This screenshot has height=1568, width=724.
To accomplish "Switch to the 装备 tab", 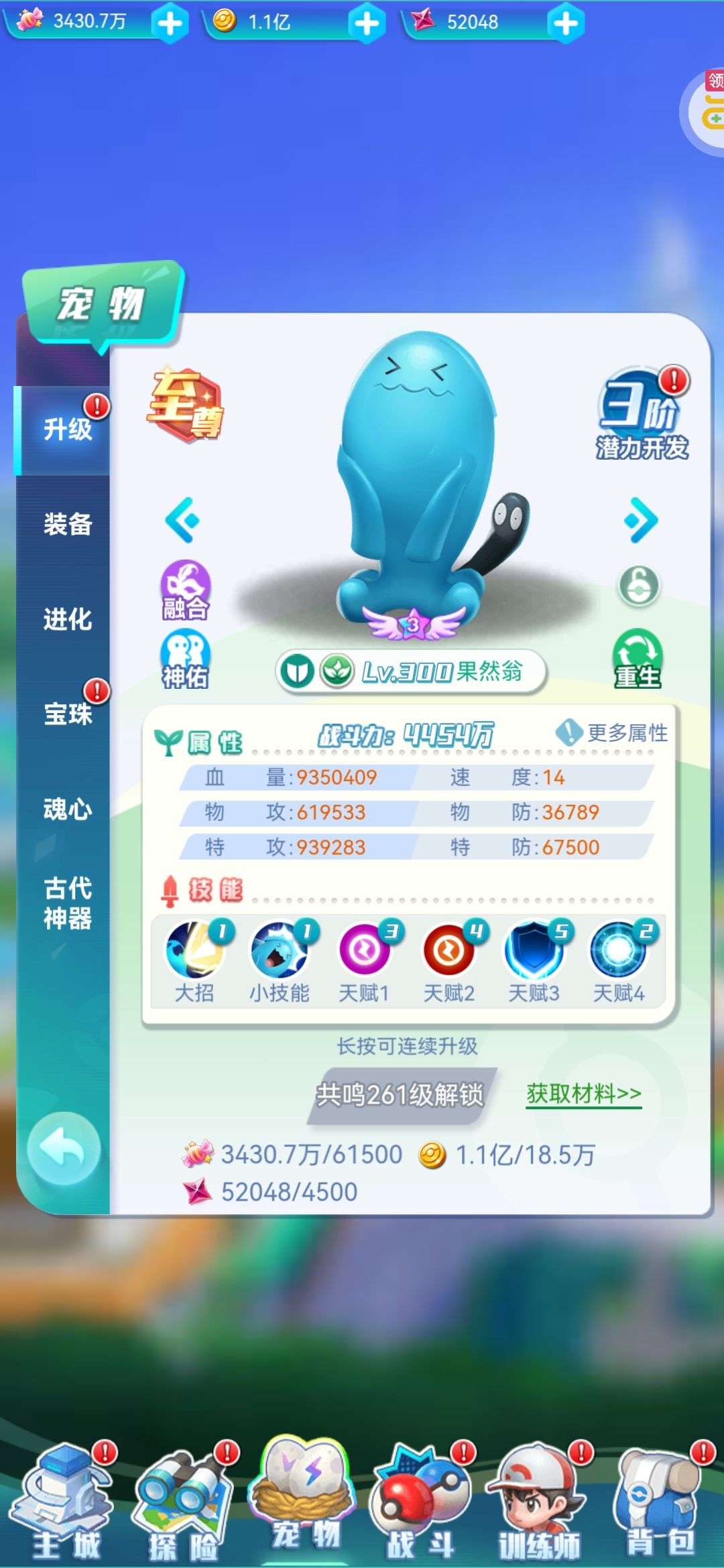I will coord(67,524).
